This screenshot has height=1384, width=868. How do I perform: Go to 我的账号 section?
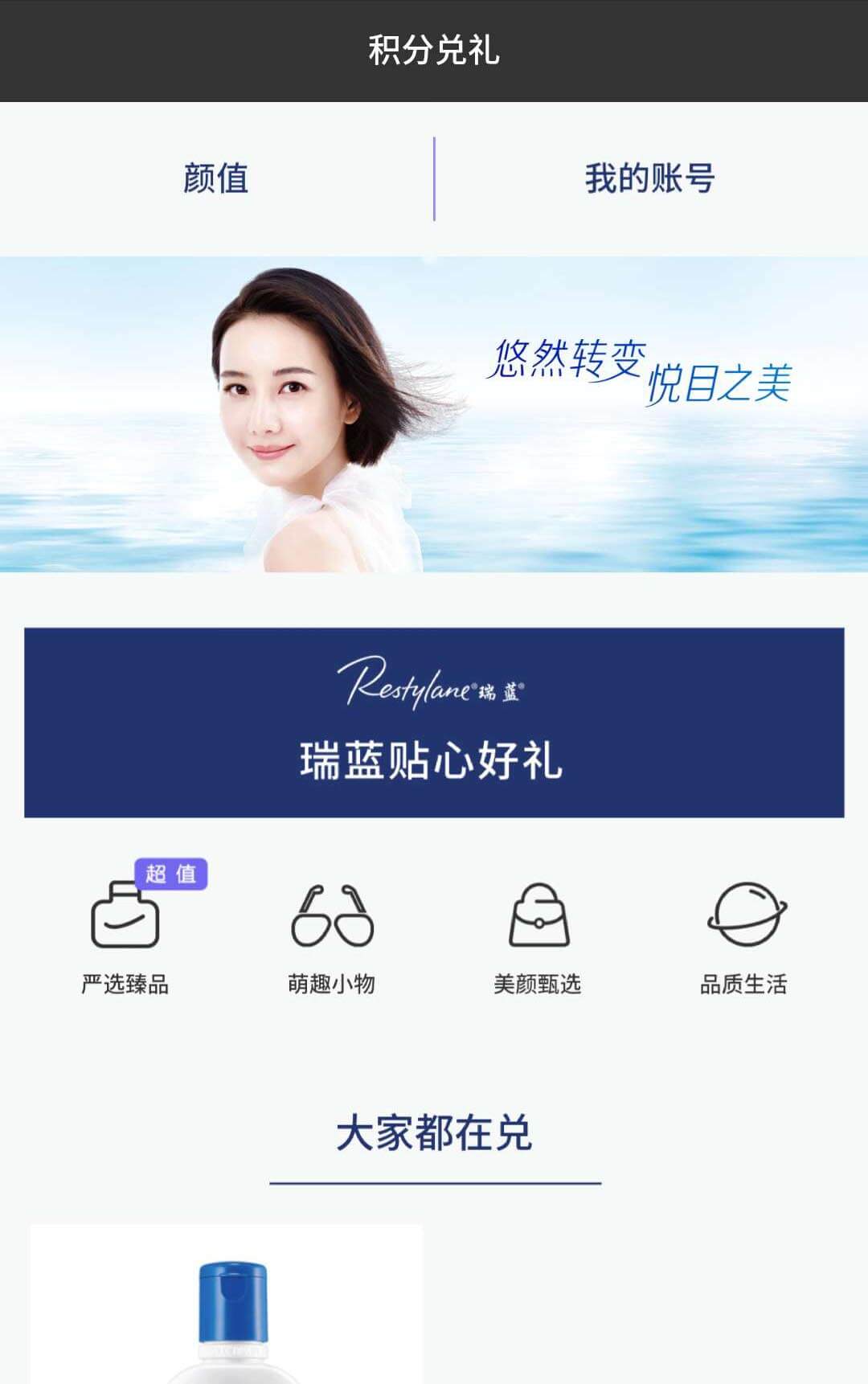(x=649, y=178)
